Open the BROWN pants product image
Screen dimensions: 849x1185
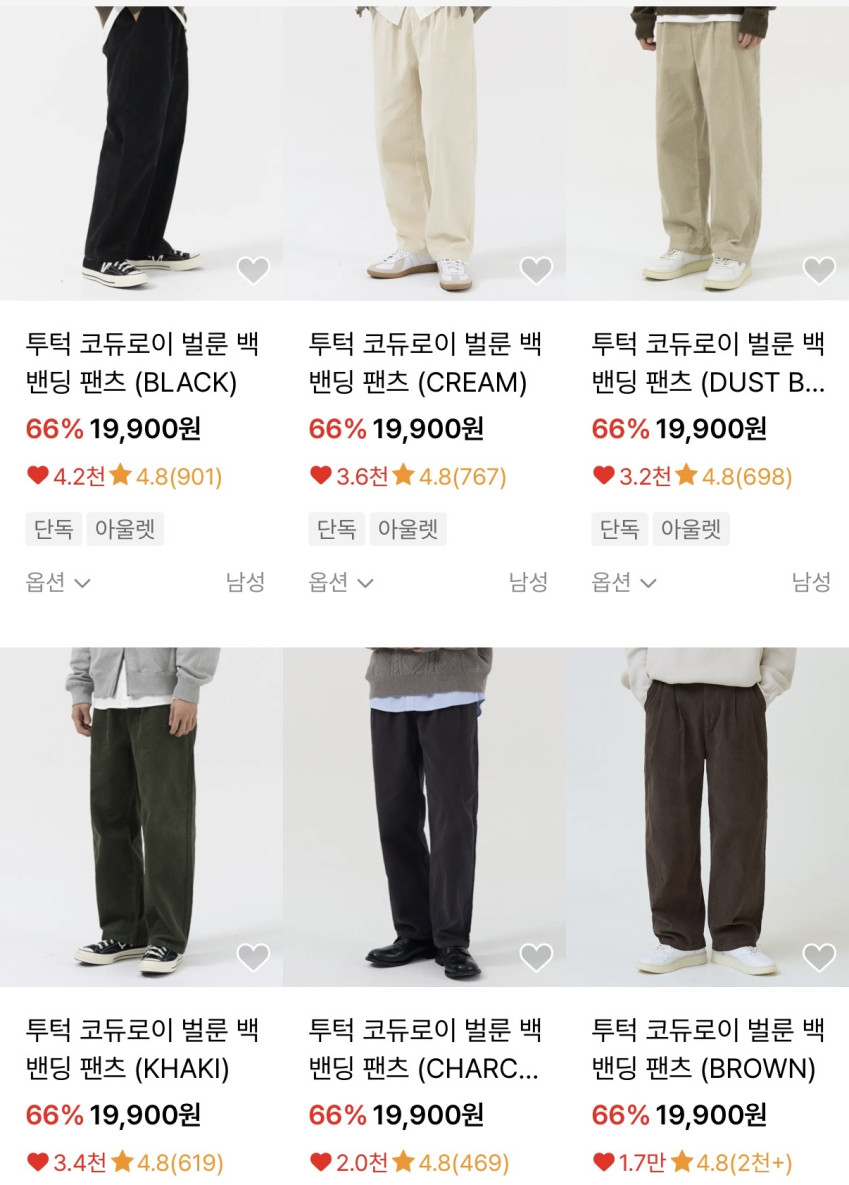[708, 816]
